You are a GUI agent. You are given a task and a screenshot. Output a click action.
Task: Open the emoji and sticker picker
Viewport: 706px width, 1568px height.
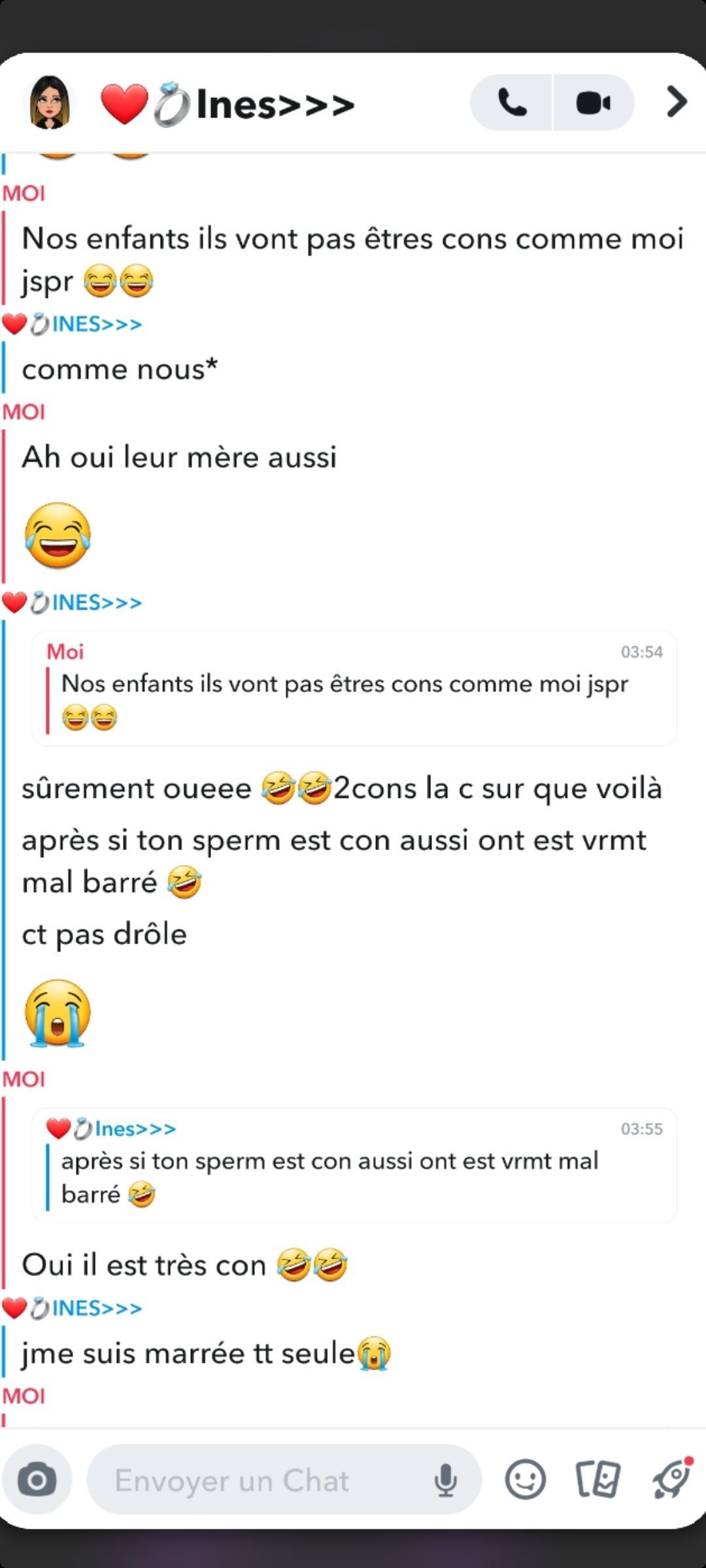[525, 1480]
